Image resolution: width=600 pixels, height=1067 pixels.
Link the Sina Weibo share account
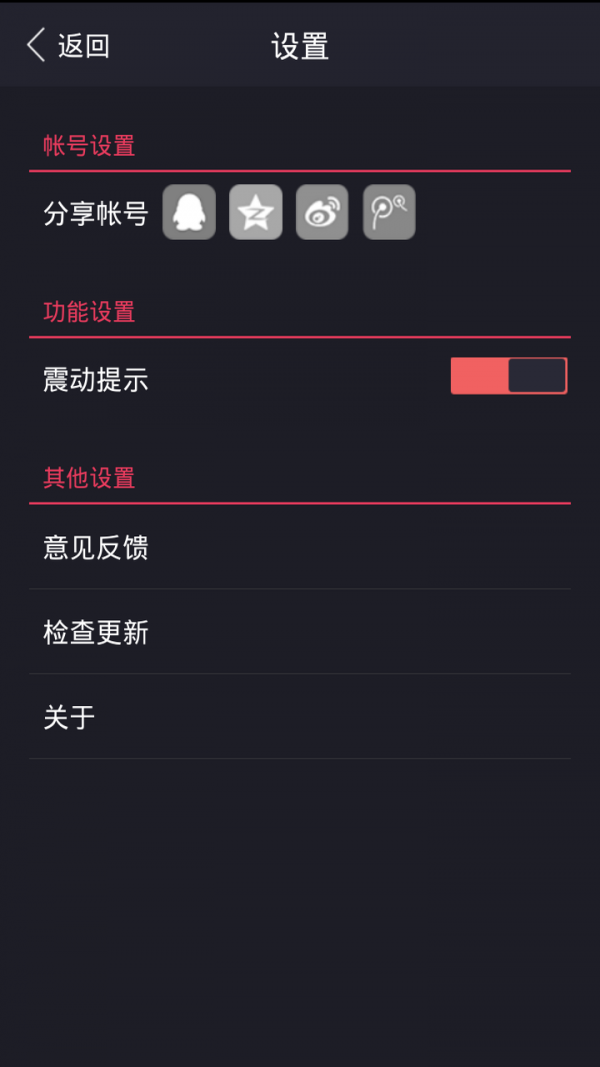tap(322, 212)
